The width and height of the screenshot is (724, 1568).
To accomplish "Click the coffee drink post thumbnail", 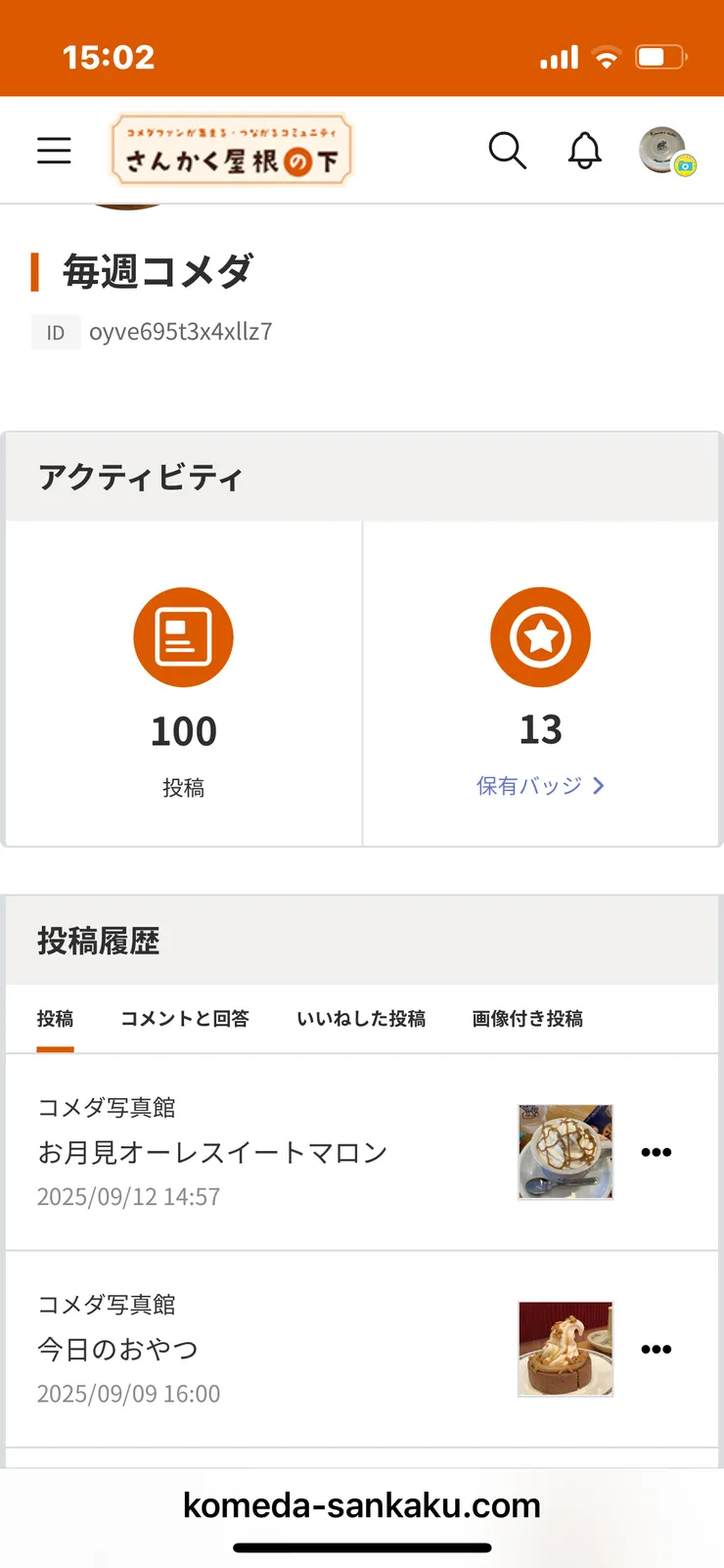I will [x=566, y=1152].
